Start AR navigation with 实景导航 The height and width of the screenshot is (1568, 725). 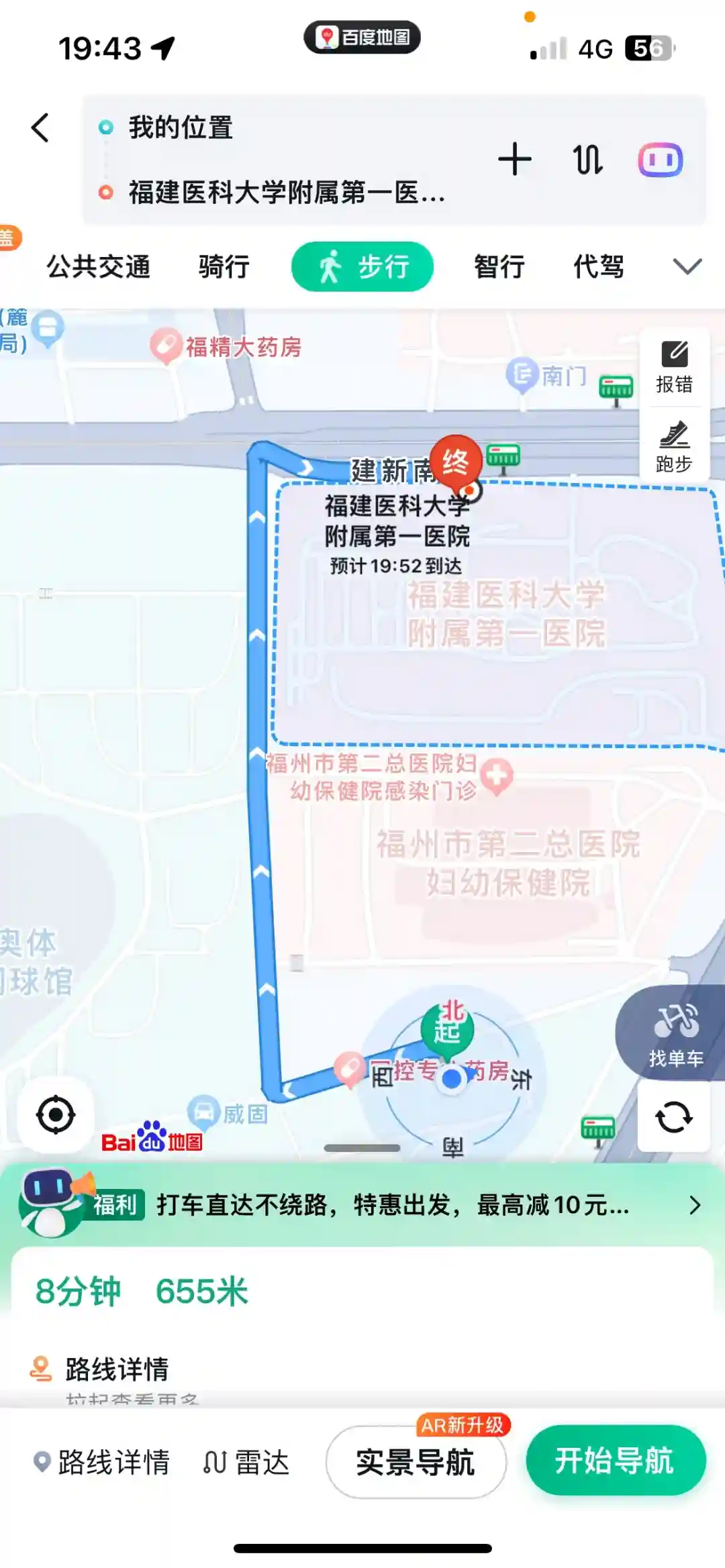point(416,1462)
